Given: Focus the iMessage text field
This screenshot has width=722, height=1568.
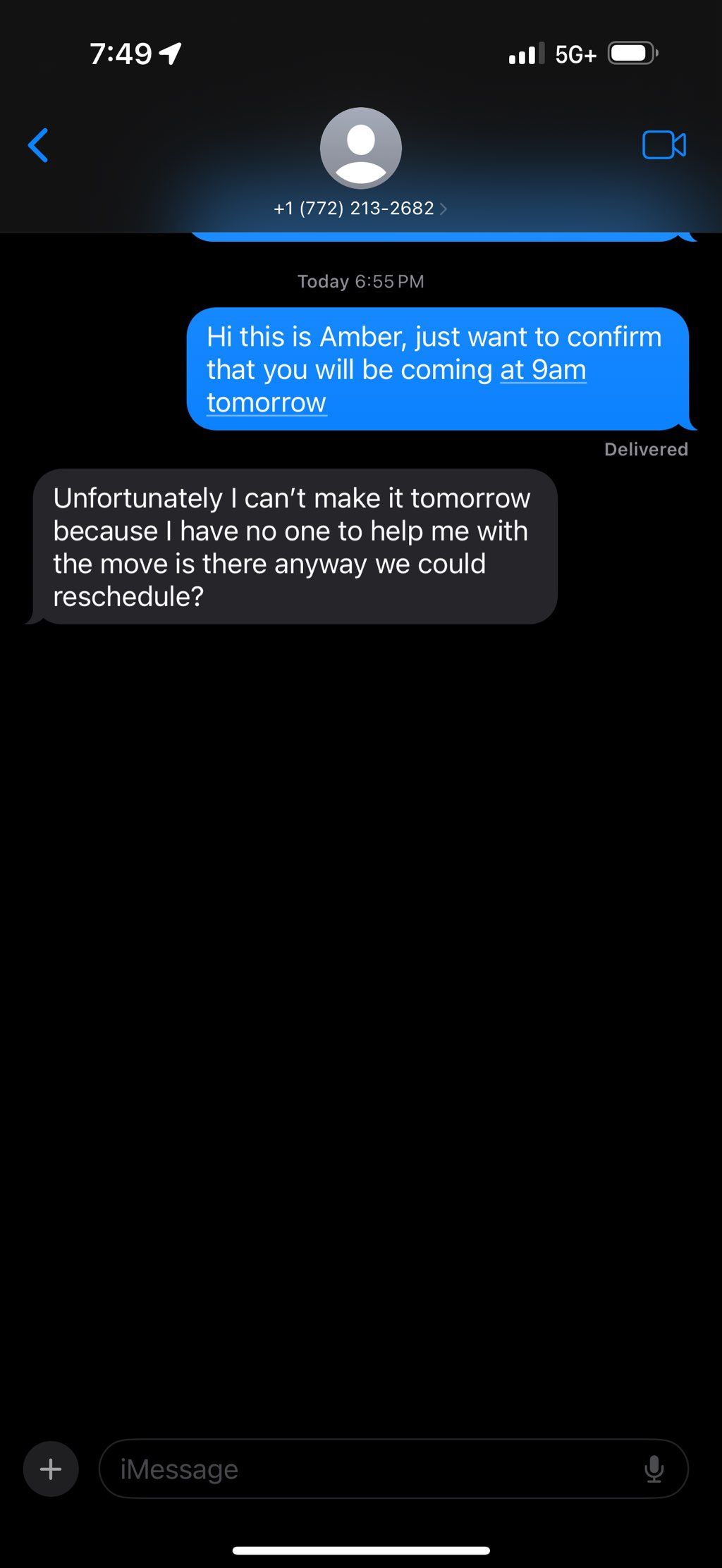Looking at the screenshot, I should point(367,1469).
